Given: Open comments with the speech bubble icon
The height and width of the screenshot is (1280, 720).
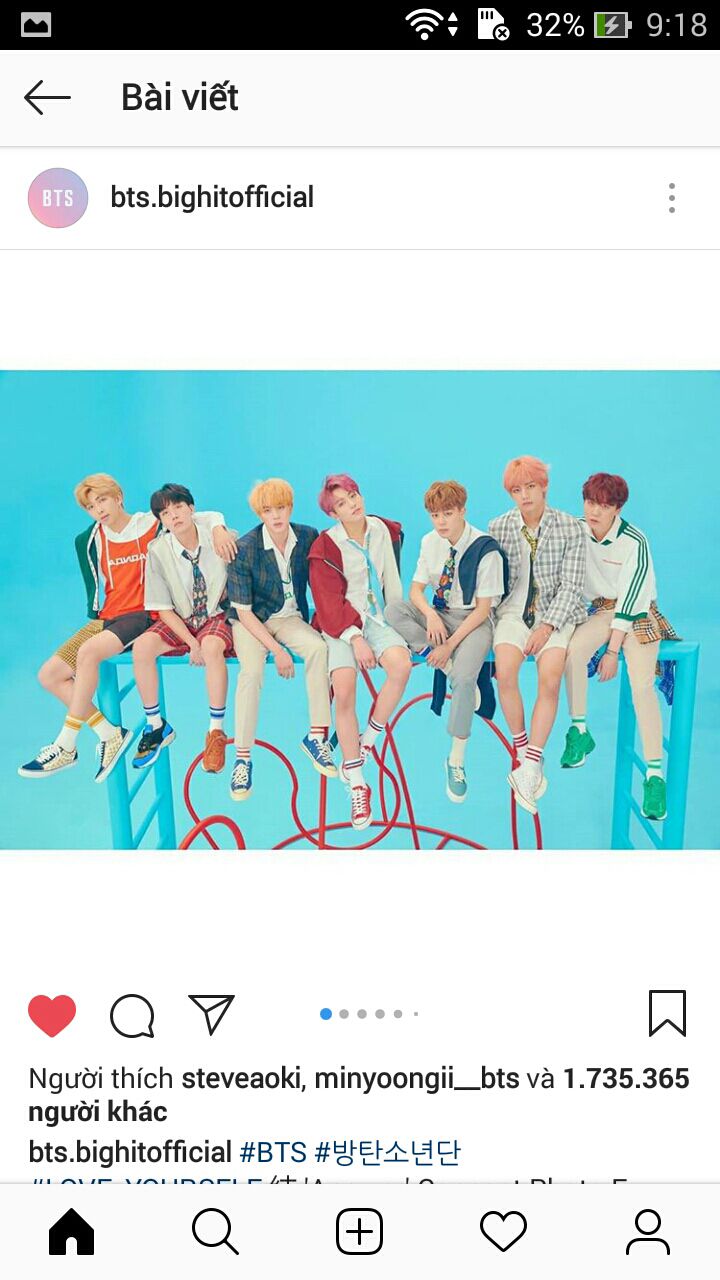Looking at the screenshot, I should click(x=132, y=1016).
